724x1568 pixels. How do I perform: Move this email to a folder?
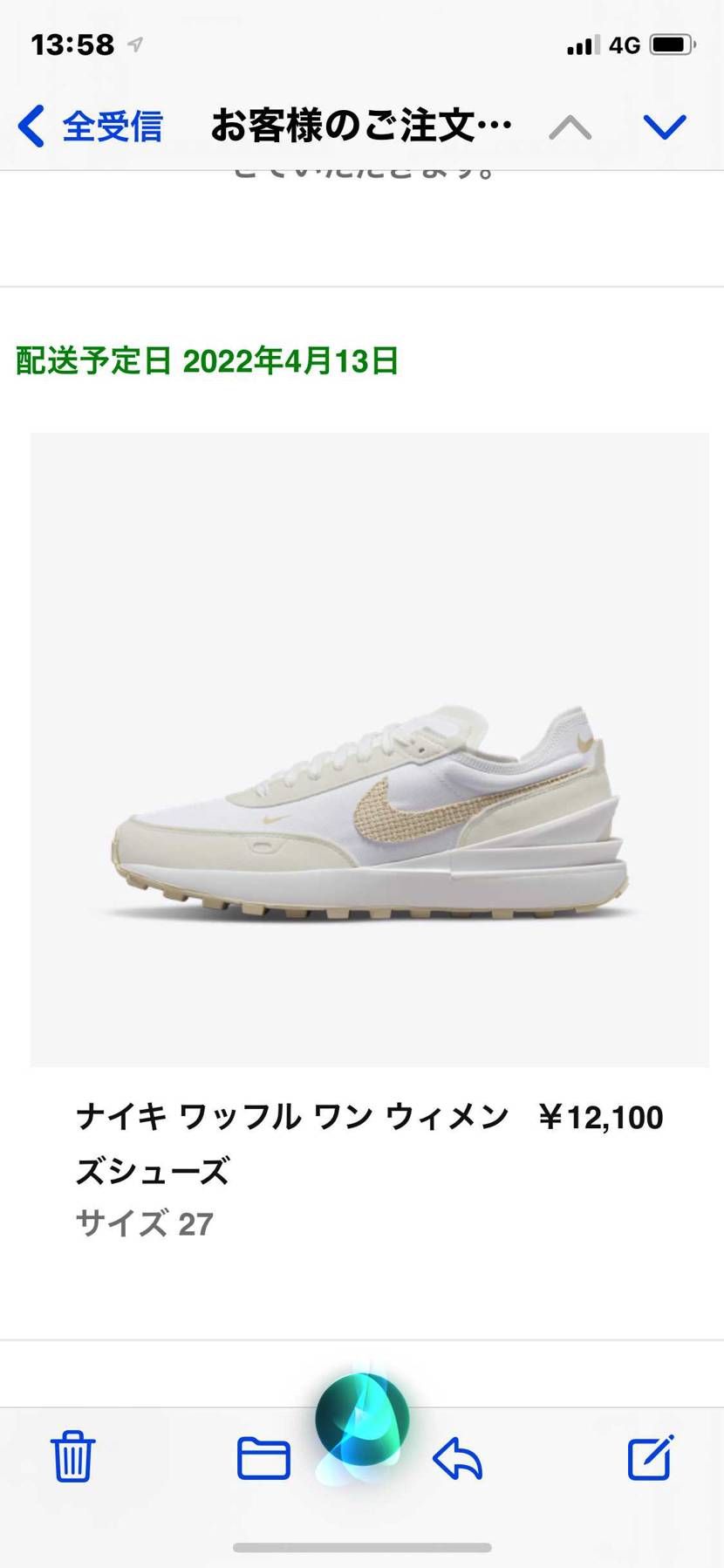coord(263,1456)
